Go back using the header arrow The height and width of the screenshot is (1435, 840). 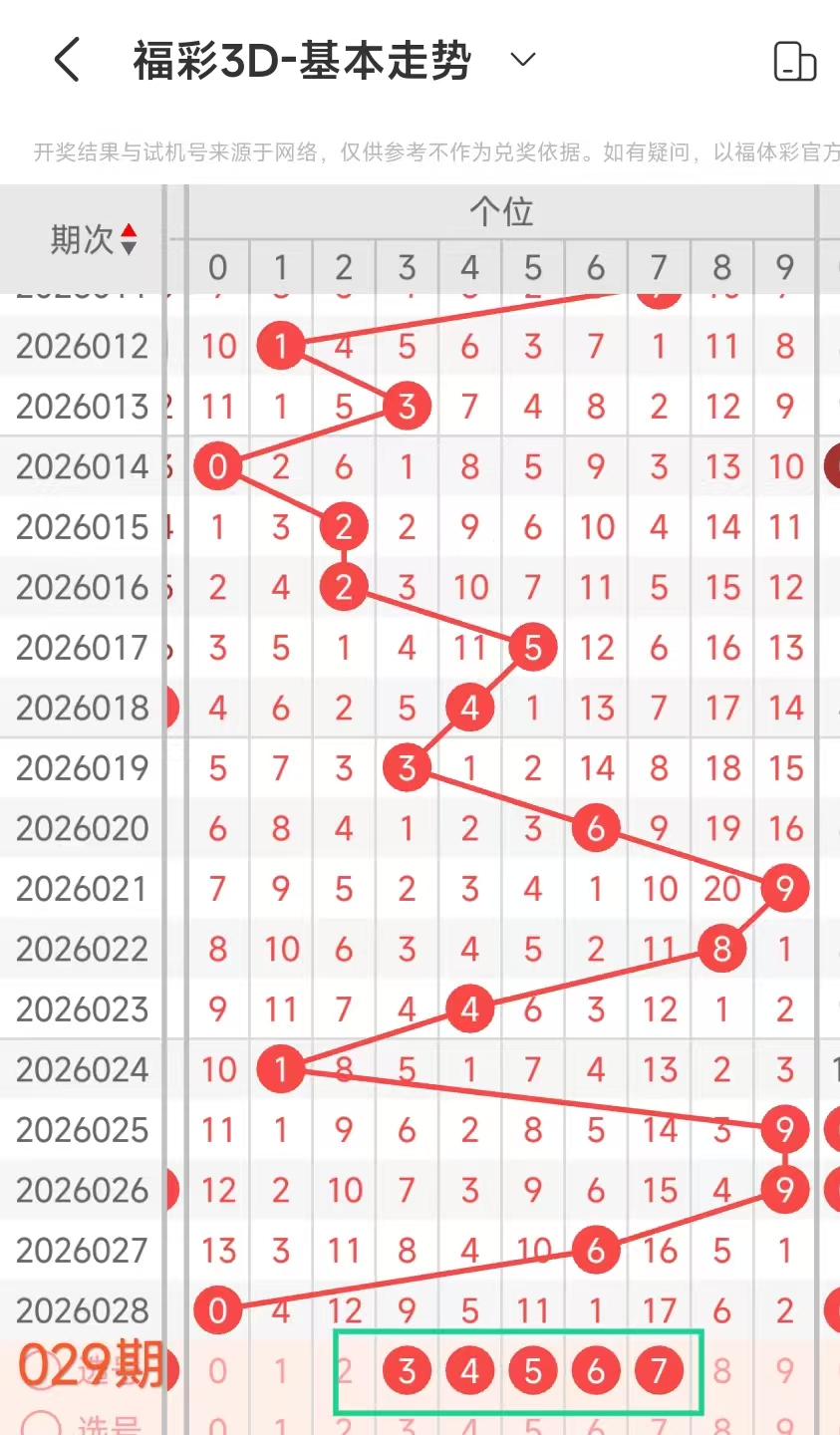point(67,61)
